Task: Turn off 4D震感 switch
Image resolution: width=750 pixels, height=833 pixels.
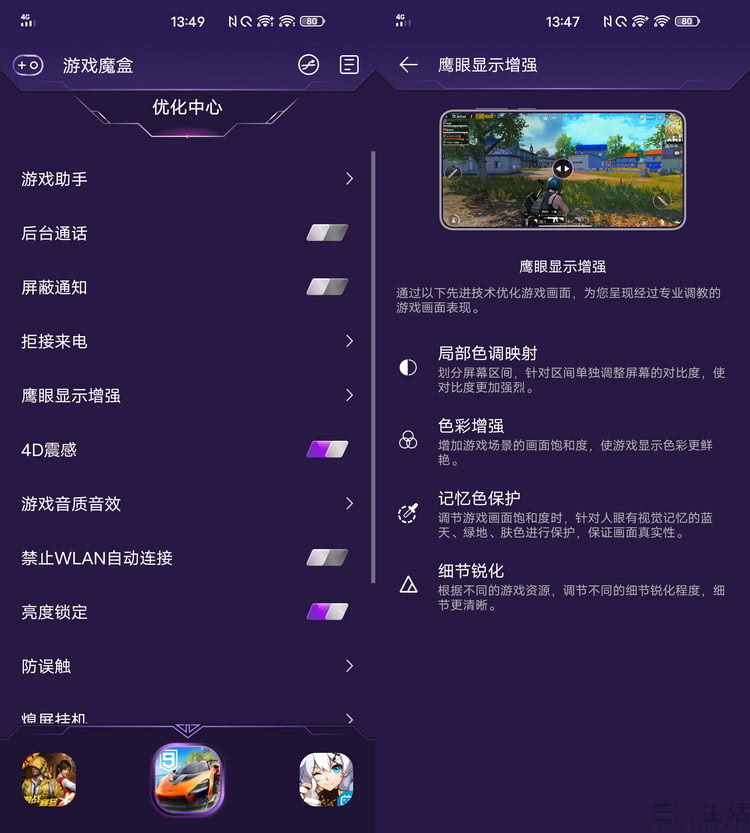Action: tap(327, 449)
